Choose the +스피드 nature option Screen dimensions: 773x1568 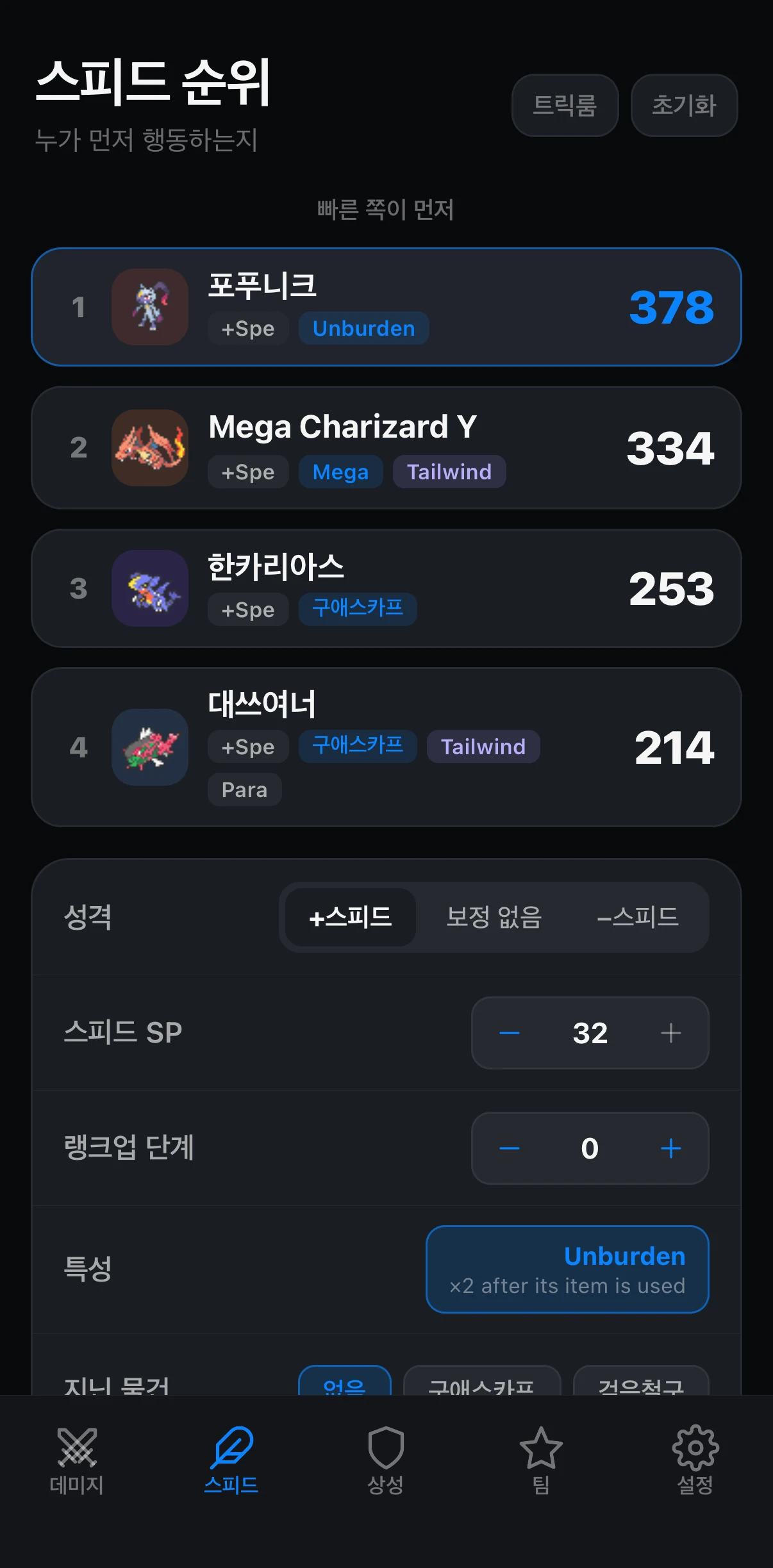tap(351, 917)
